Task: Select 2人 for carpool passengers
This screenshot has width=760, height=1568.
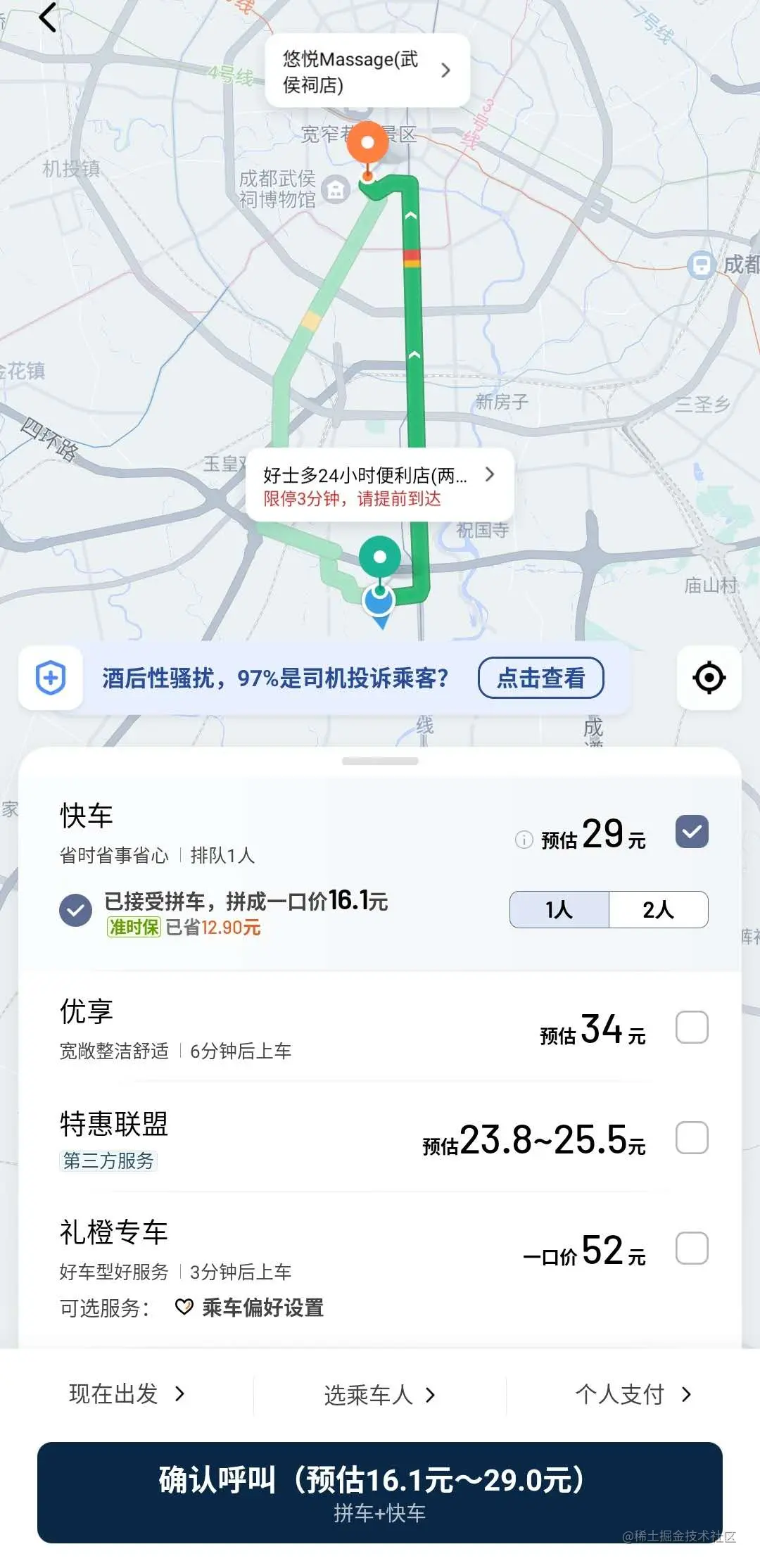Action: tap(658, 910)
